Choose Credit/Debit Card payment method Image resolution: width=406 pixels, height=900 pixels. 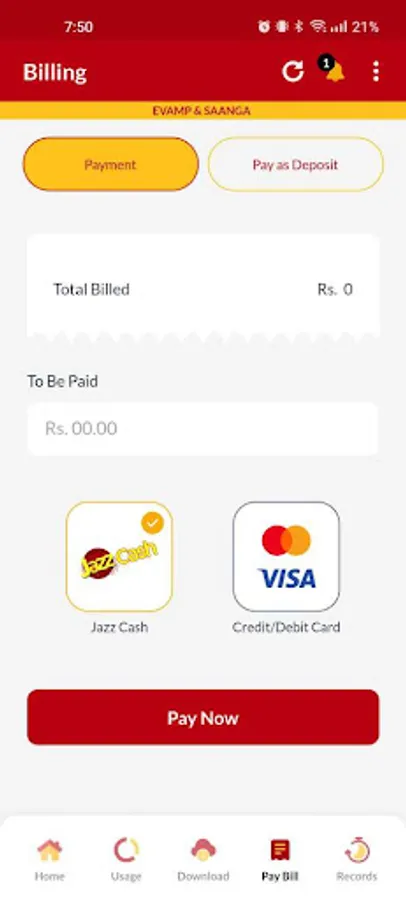(286, 557)
